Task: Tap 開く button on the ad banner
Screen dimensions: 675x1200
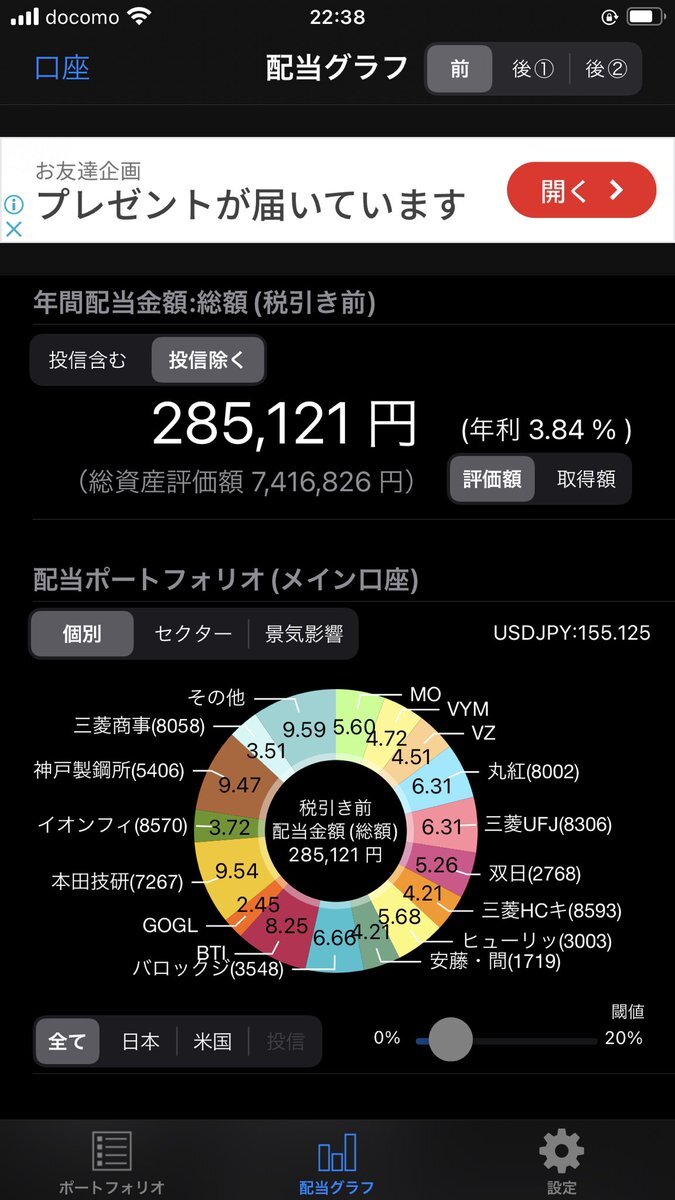Action: (582, 190)
